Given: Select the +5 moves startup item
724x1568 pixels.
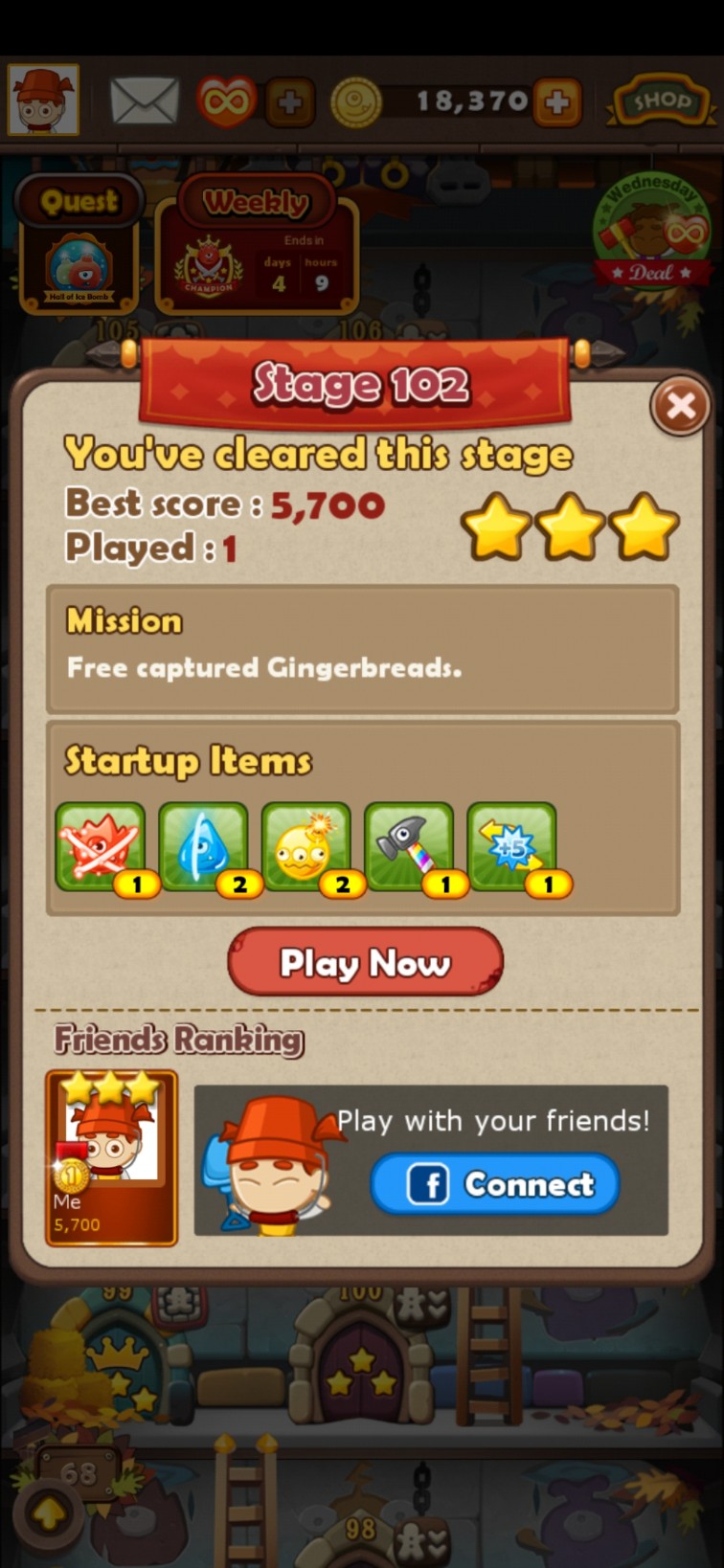Looking at the screenshot, I should pos(511,847).
